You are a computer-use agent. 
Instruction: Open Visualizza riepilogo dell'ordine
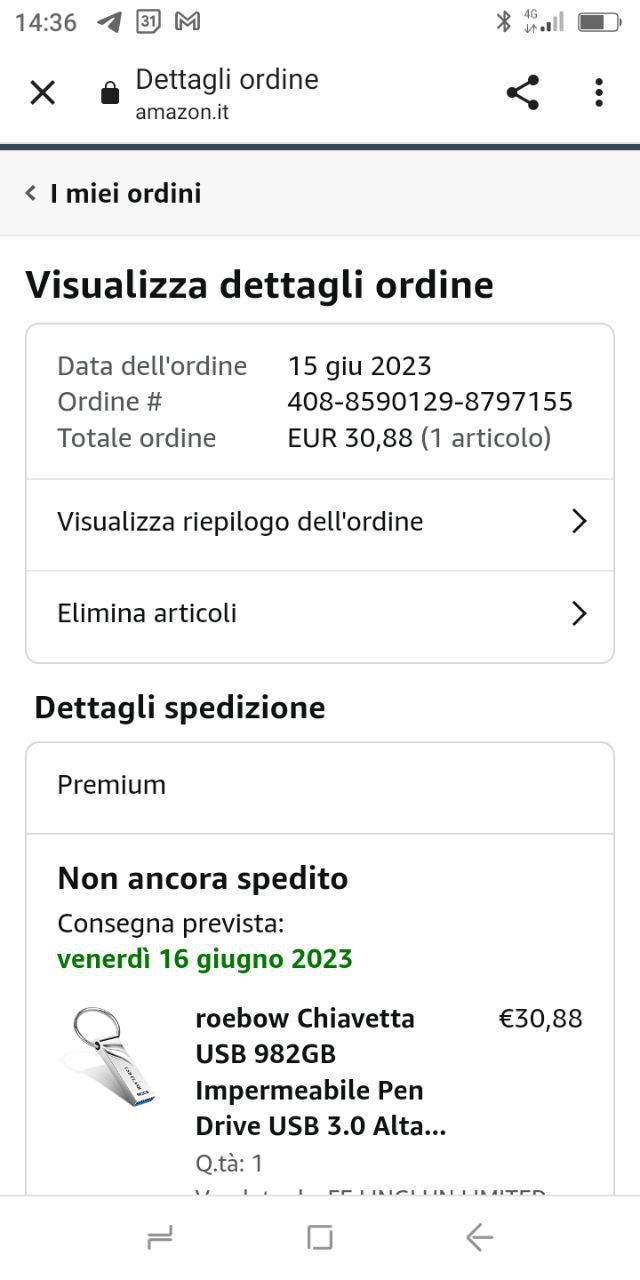click(320, 522)
